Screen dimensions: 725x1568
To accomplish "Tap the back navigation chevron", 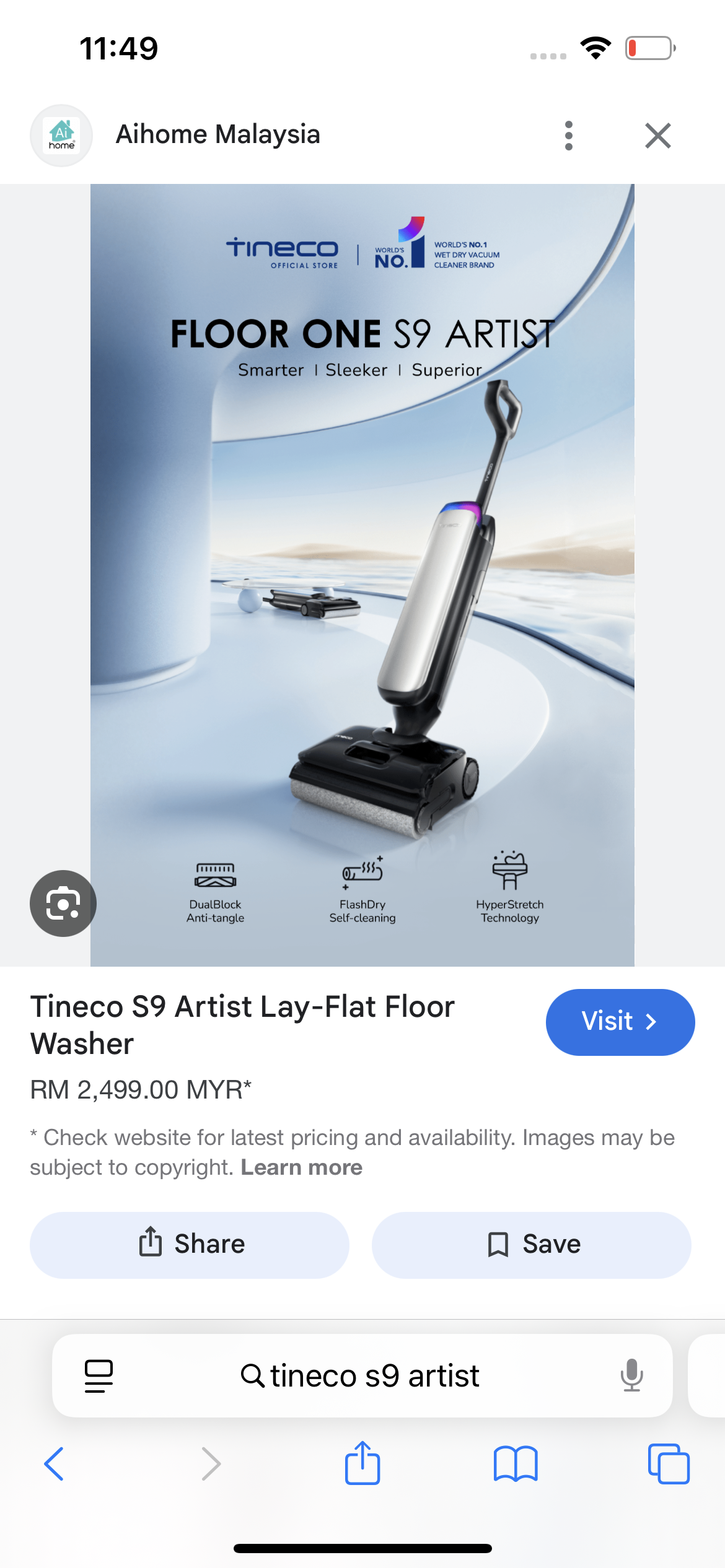I will tap(54, 1464).
